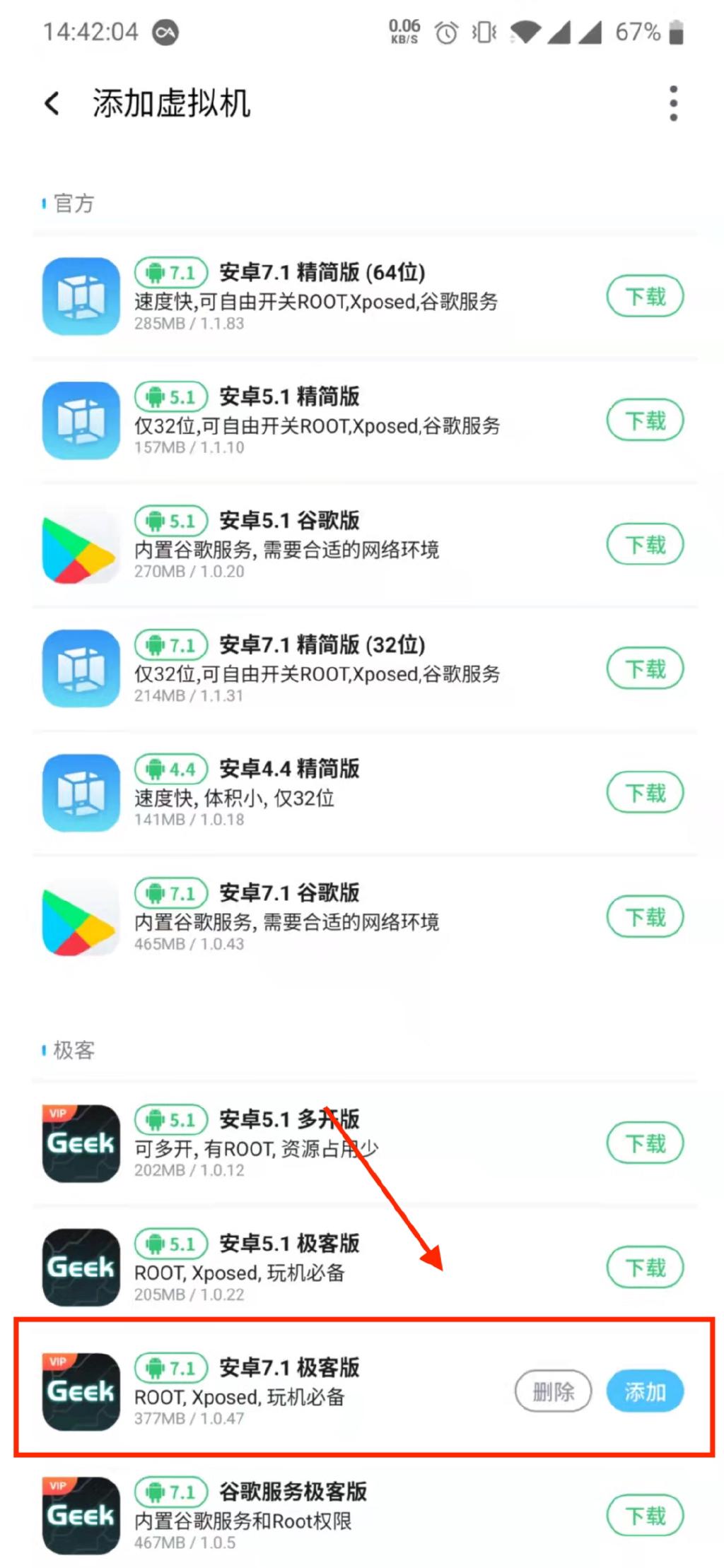The height and width of the screenshot is (1568, 724).
Task: Tap the cube icon of 安卓4.4 精简版
Action: point(79,792)
